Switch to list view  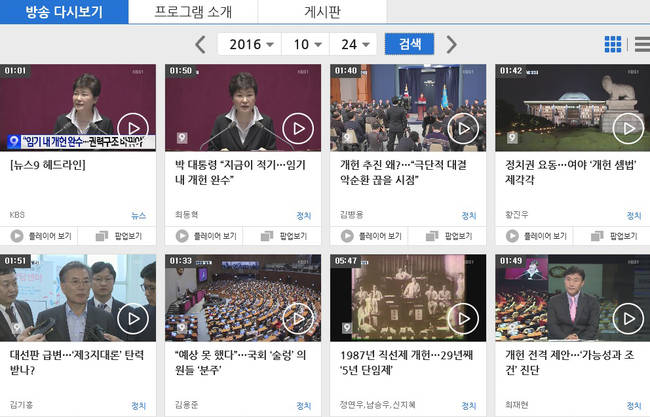[x=641, y=44]
